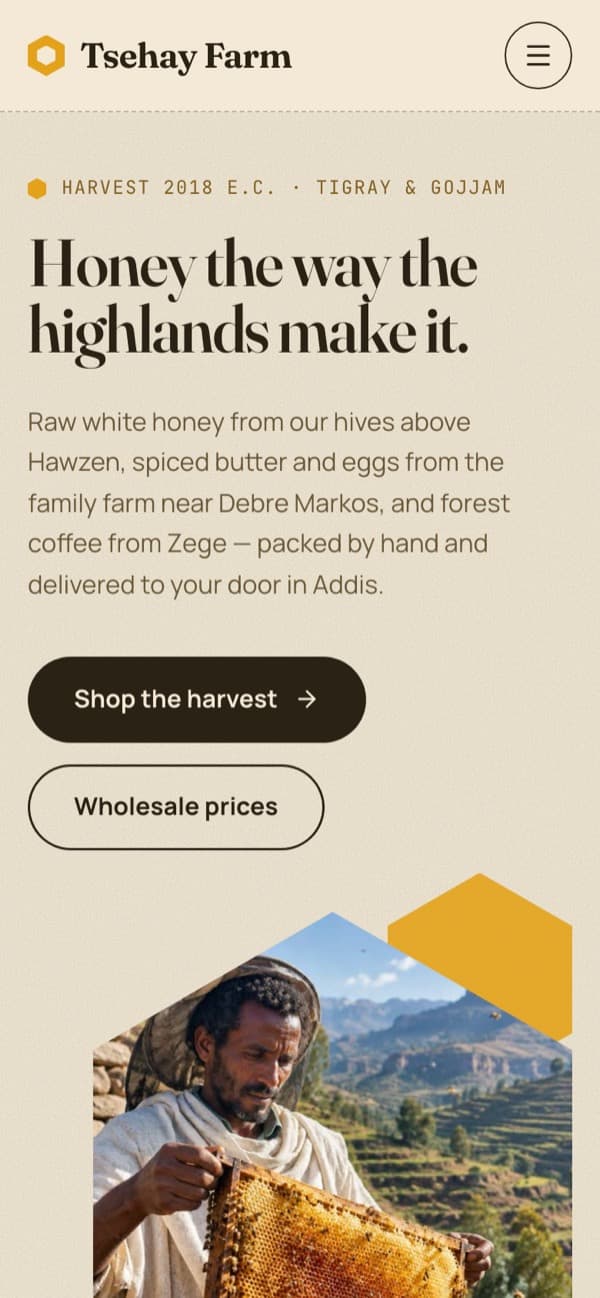Open Wholesale prices

(x=176, y=807)
